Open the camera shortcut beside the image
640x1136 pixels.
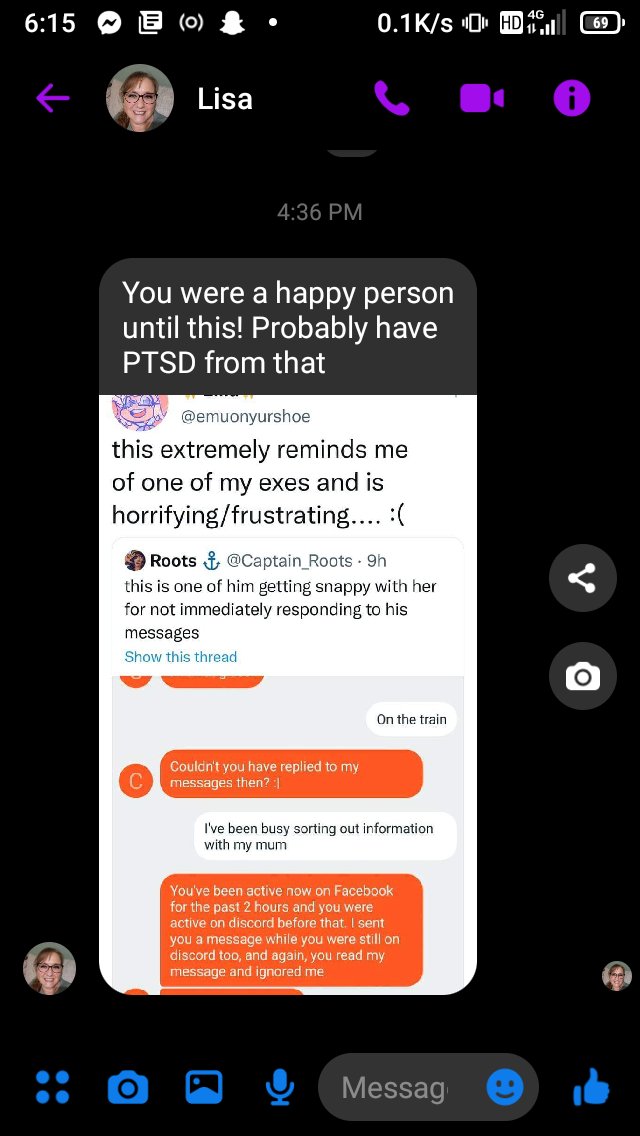click(582, 677)
